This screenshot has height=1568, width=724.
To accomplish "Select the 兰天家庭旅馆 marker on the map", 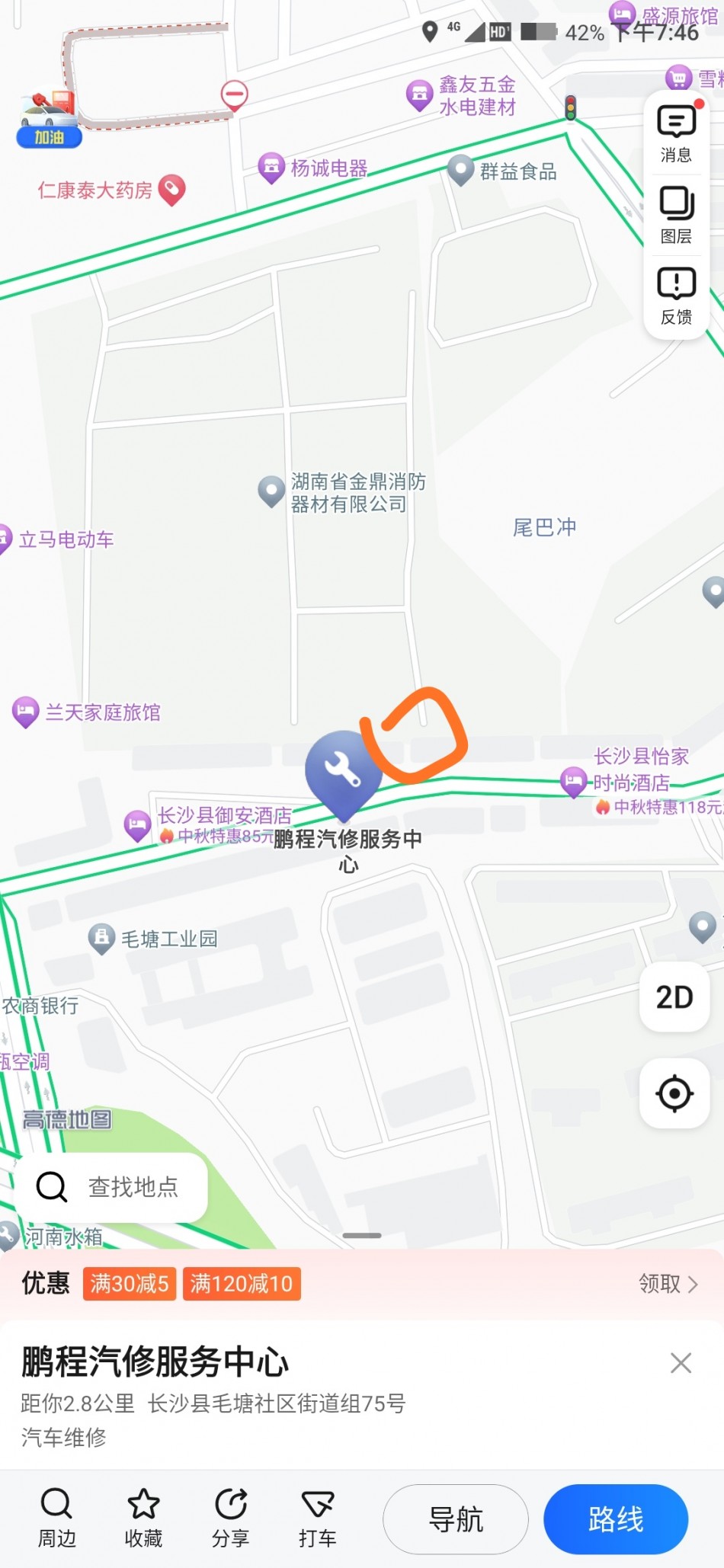I will pos(26,712).
